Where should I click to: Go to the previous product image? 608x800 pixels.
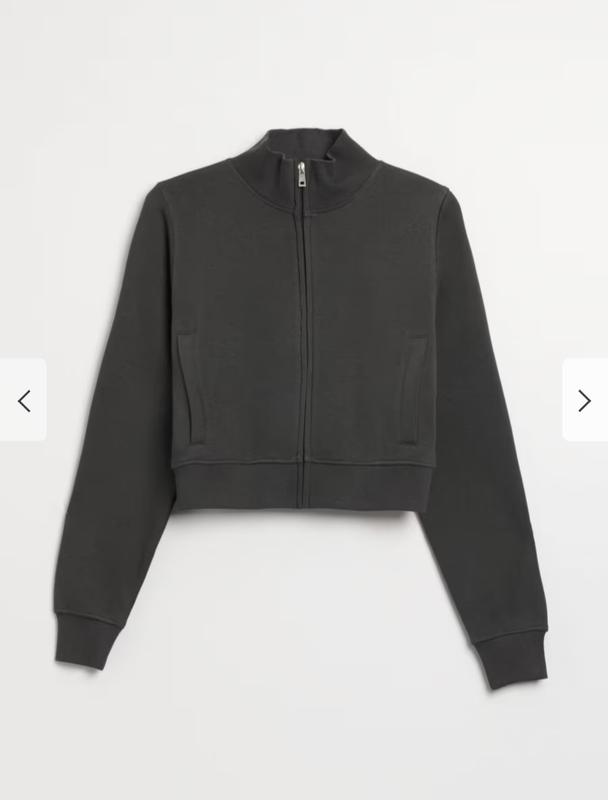click(24, 401)
